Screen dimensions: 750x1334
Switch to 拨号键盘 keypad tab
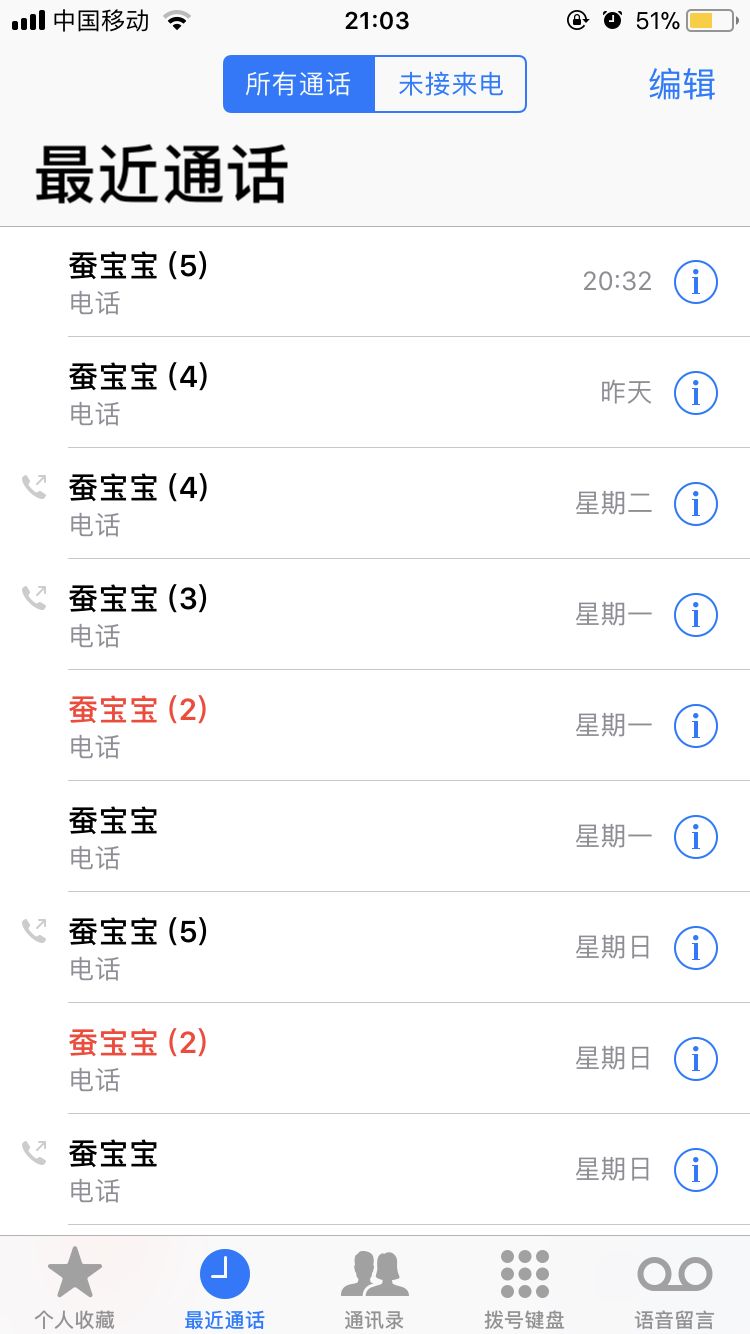524,1288
